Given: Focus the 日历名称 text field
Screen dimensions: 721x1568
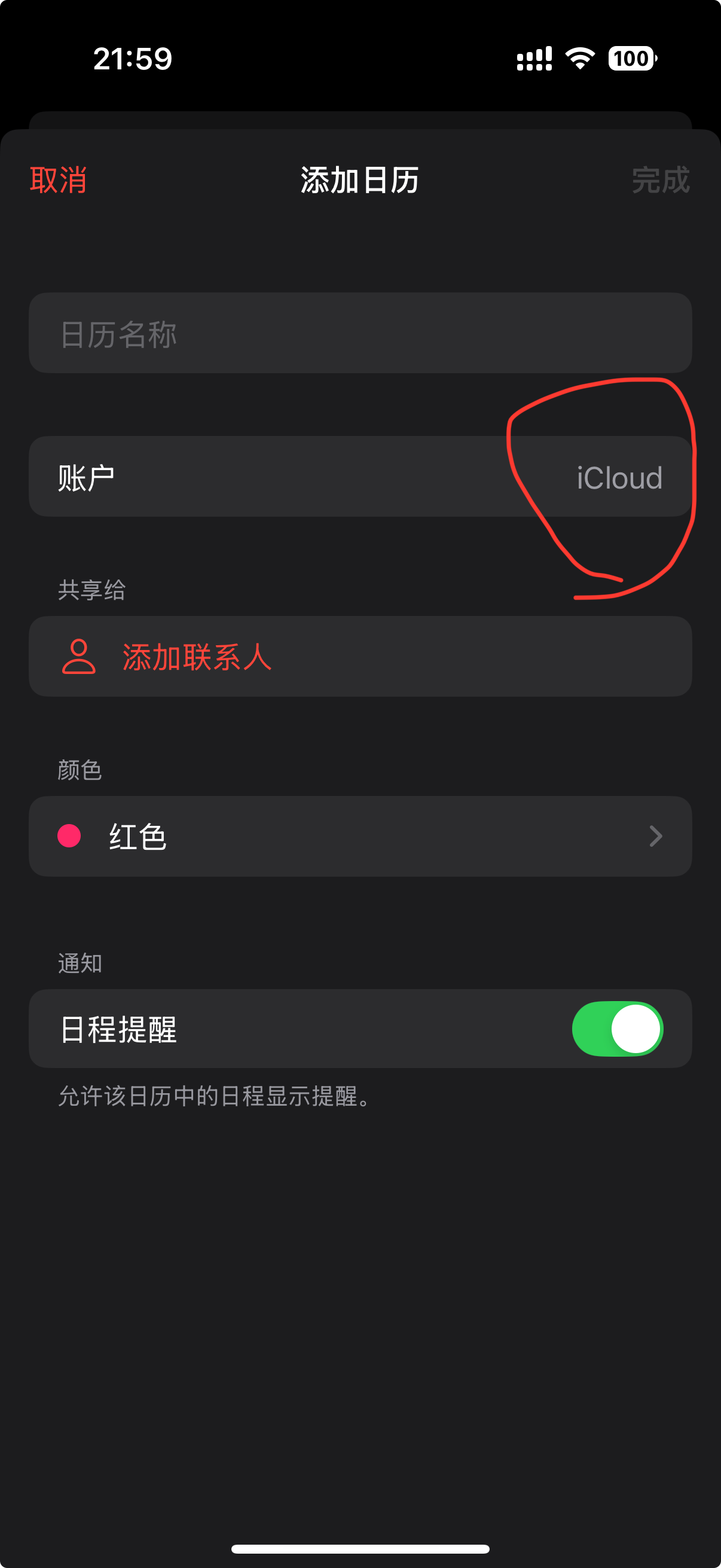Looking at the screenshot, I should (x=360, y=334).
